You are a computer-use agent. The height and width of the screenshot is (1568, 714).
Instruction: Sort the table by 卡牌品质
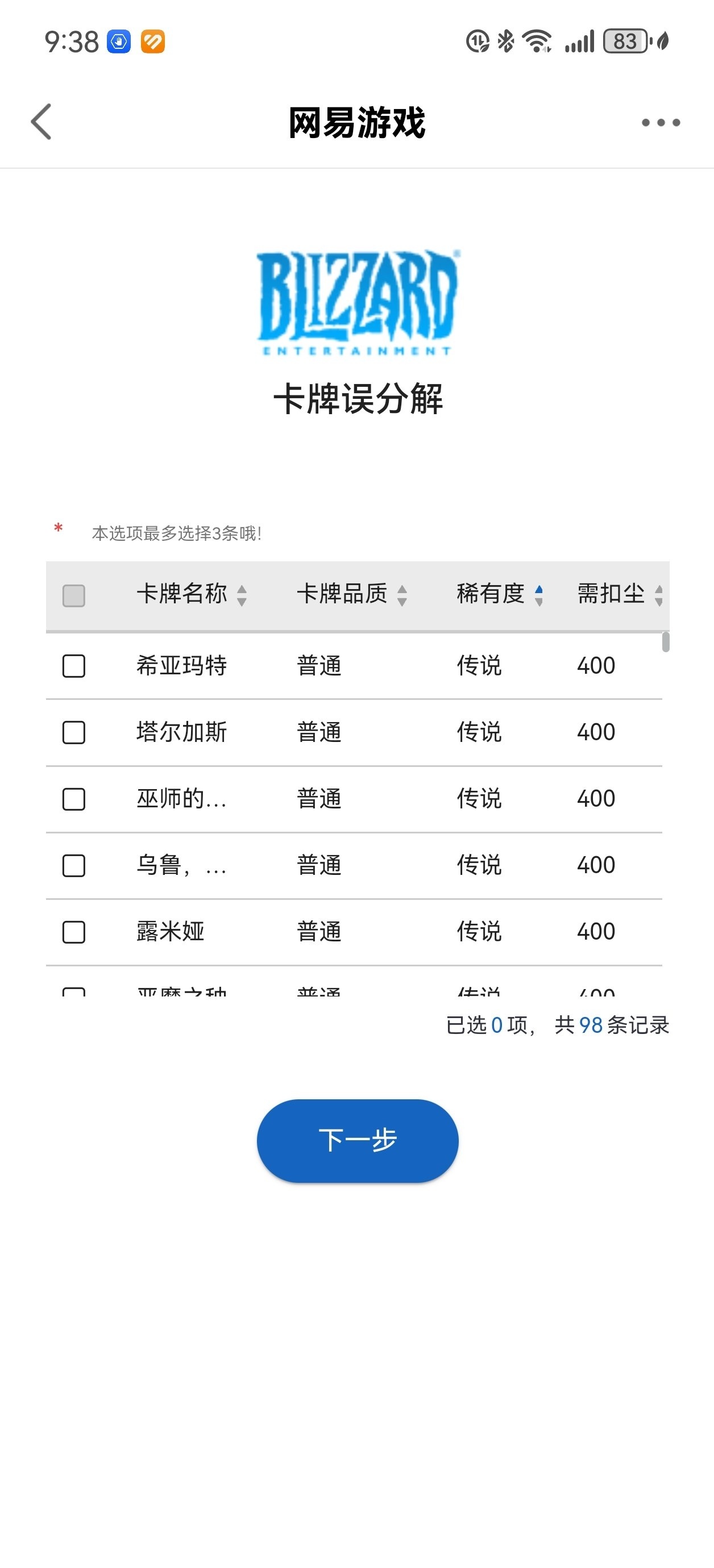[401, 597]
